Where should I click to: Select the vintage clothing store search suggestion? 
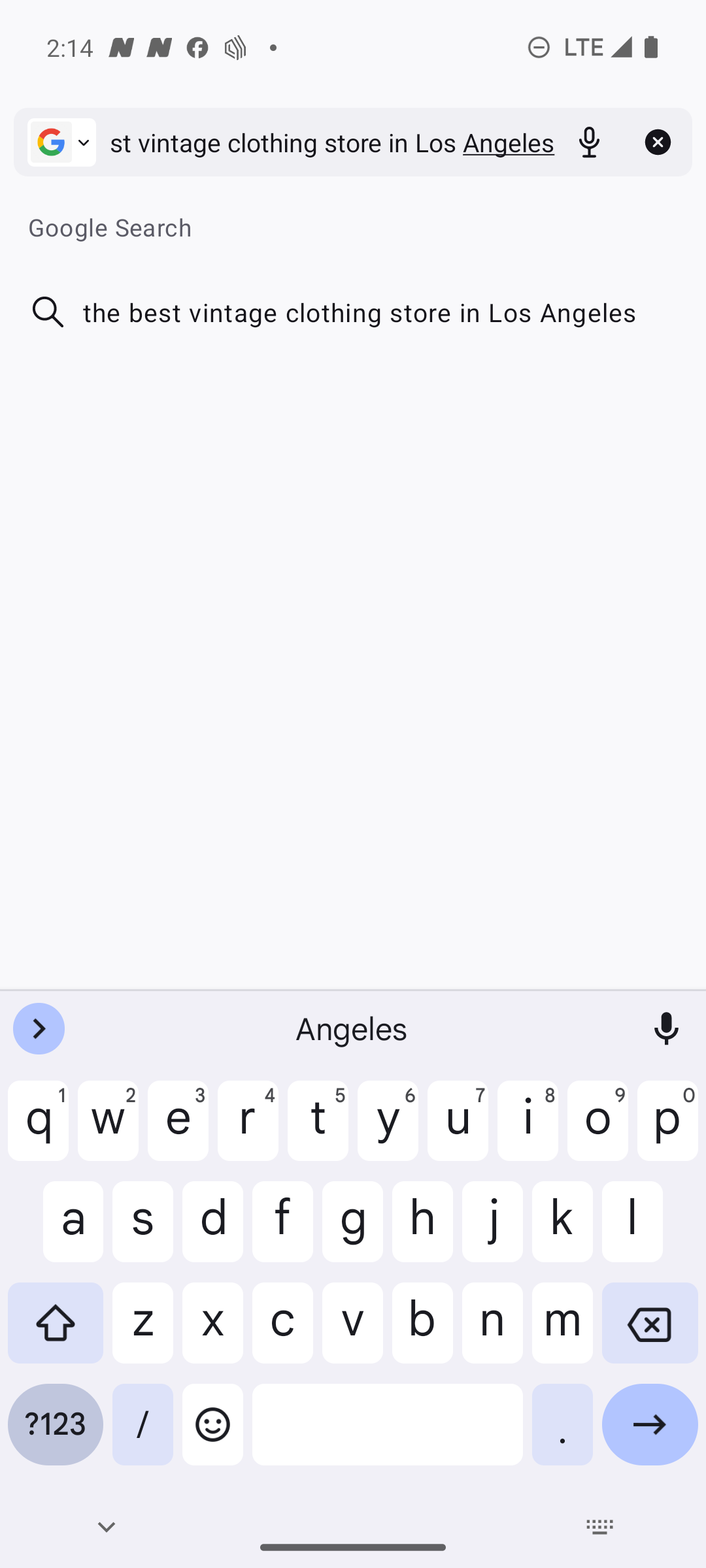pos(359,313)
